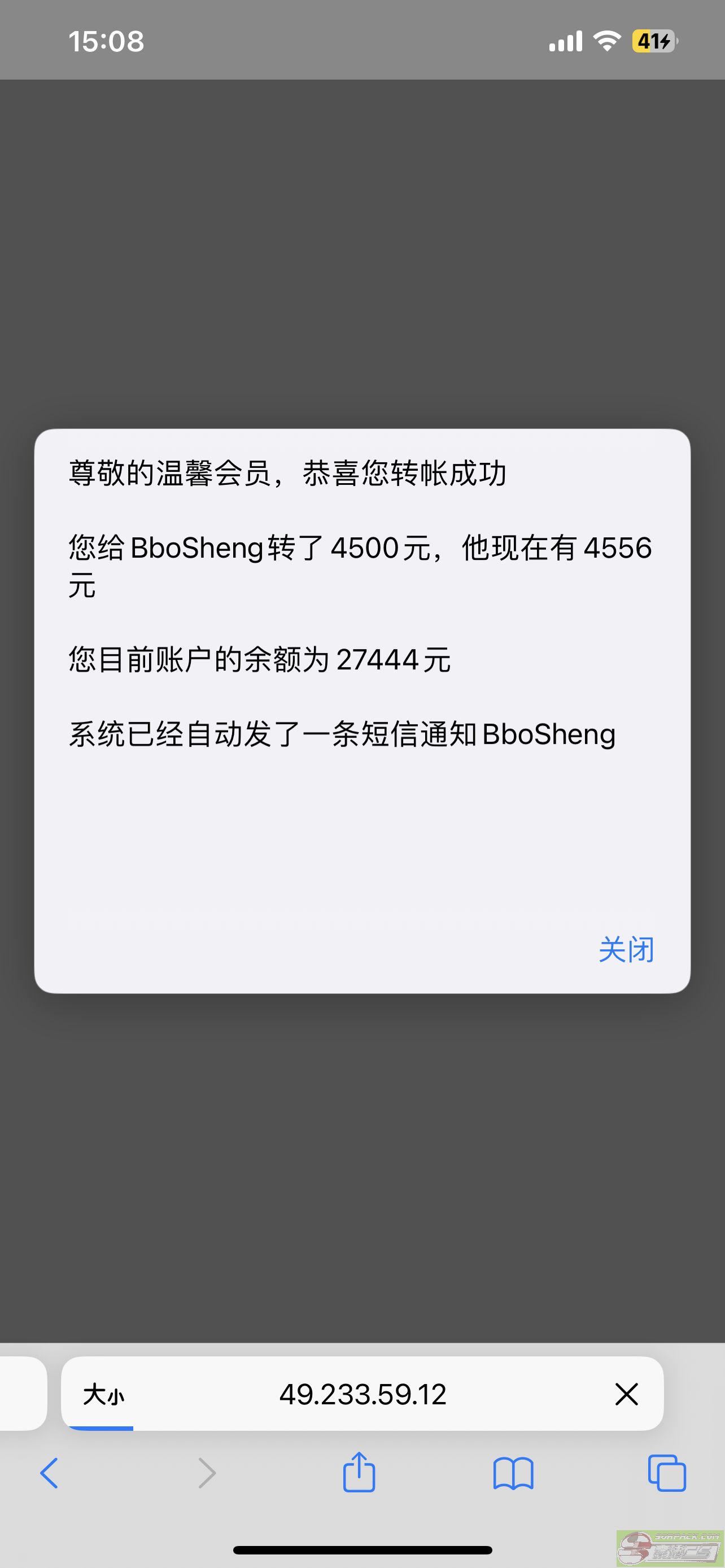Tap the address bar showing 49.233.59.12
Image resolution: width=725 pixels, height=1568 pixels.
[362, 1394]
